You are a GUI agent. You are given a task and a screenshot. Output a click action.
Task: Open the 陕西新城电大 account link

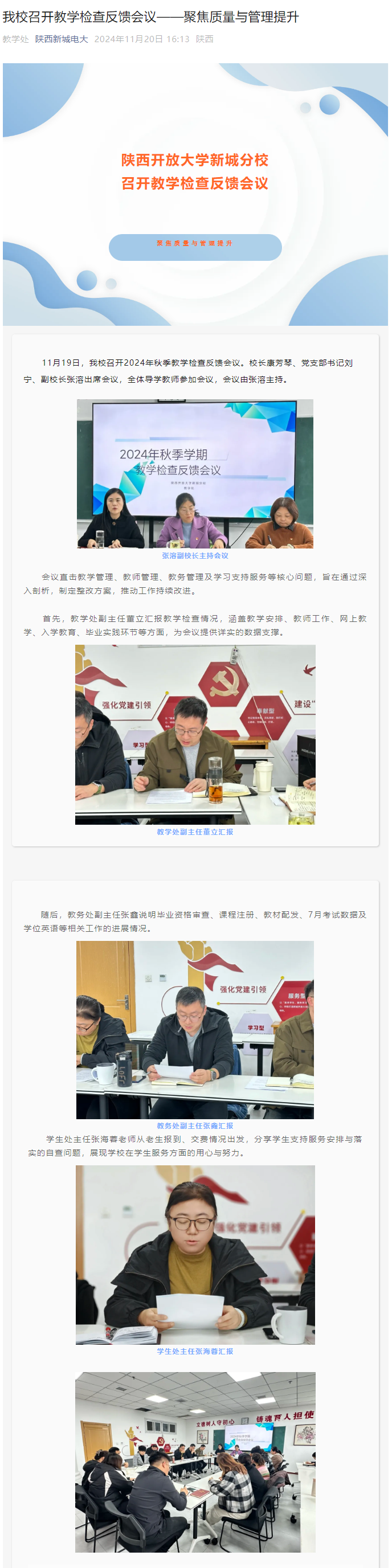(62, 39)
